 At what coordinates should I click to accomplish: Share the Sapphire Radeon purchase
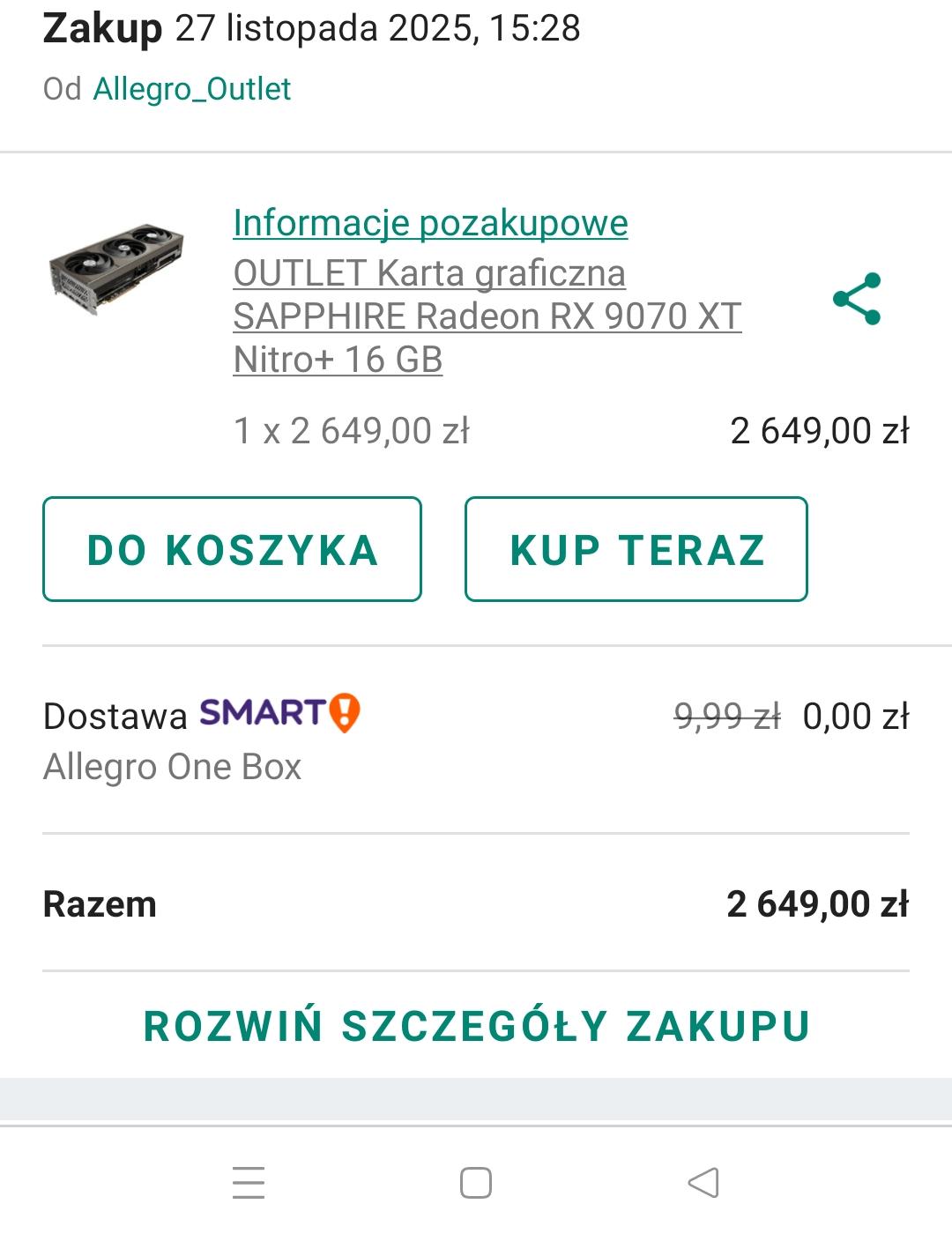(x=857, y=299)
